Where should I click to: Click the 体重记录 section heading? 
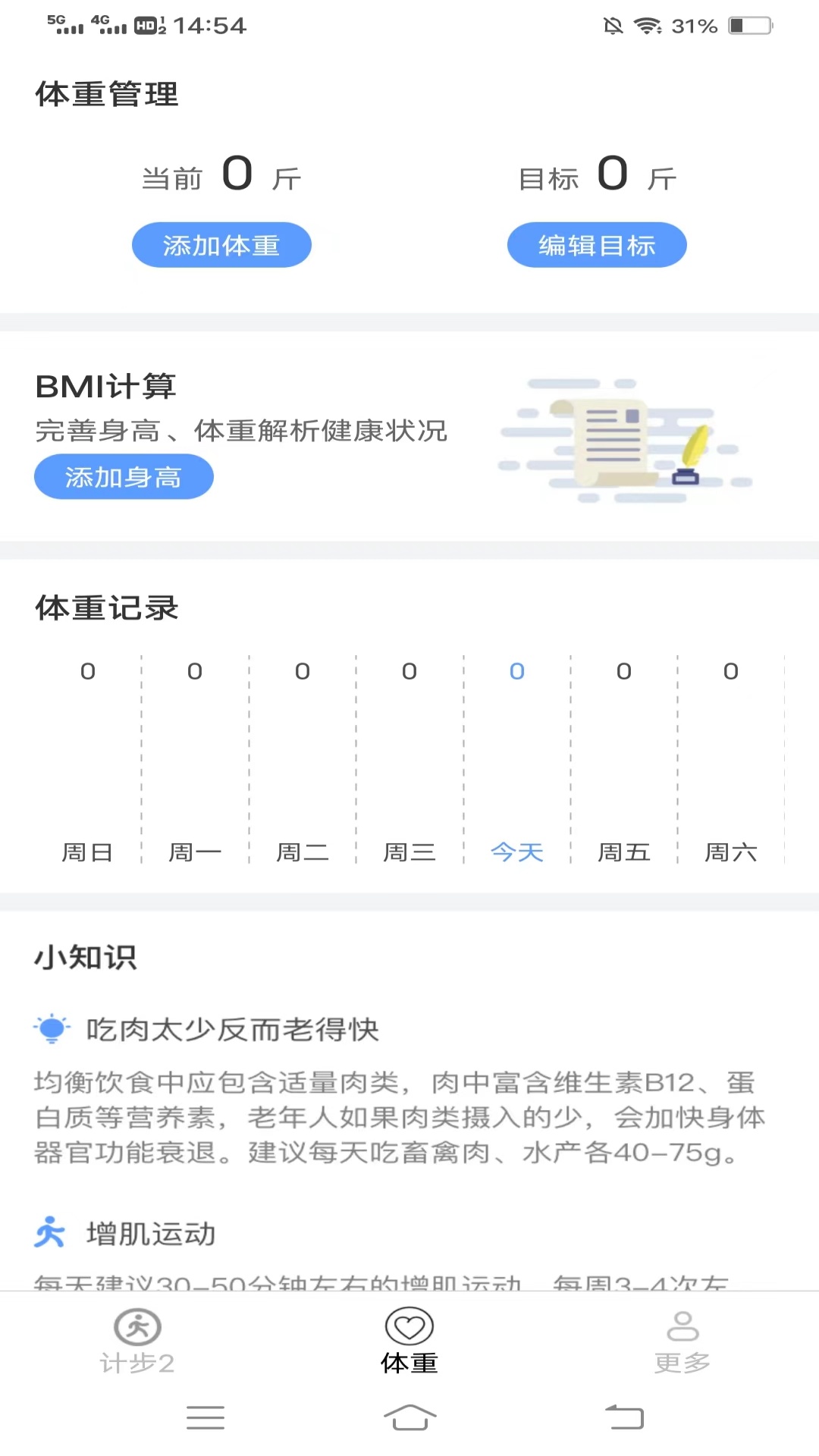coord(106,607)
